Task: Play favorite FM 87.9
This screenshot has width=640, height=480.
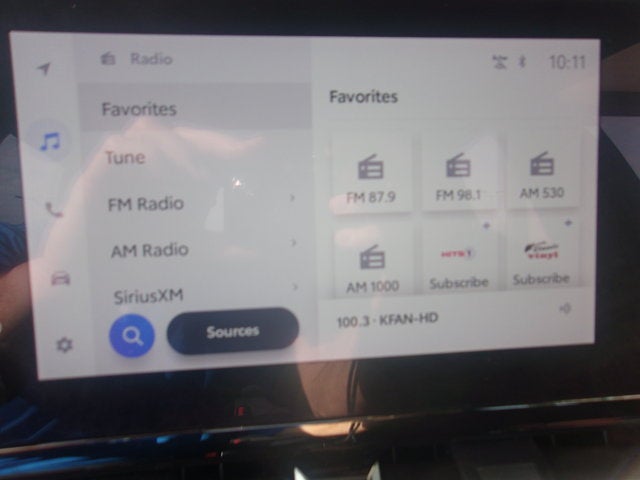Action: coord(371,176)
